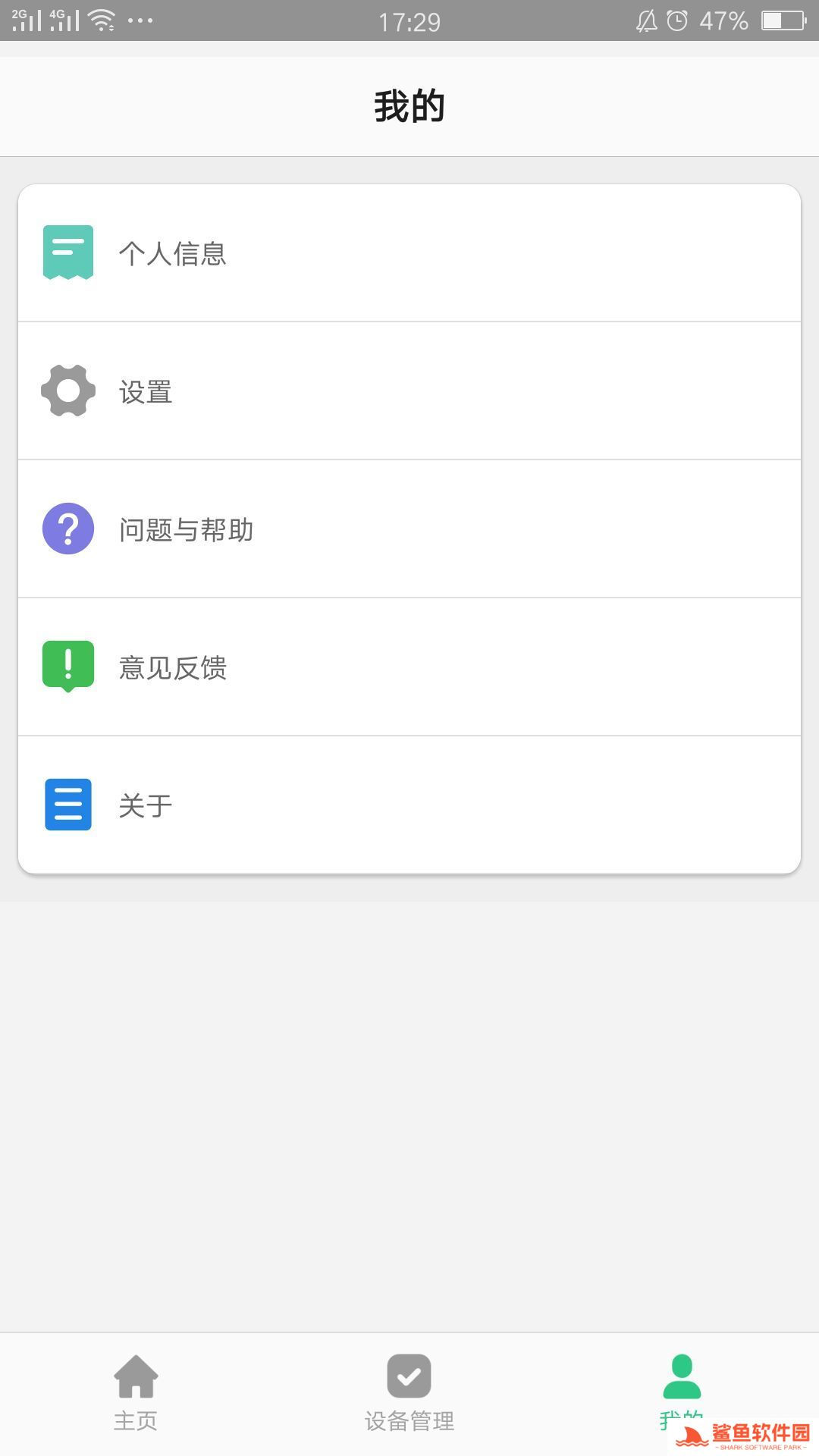Open the 关于 about row
Viewport: 819px width, 1456px height.
tap(409, 805)
